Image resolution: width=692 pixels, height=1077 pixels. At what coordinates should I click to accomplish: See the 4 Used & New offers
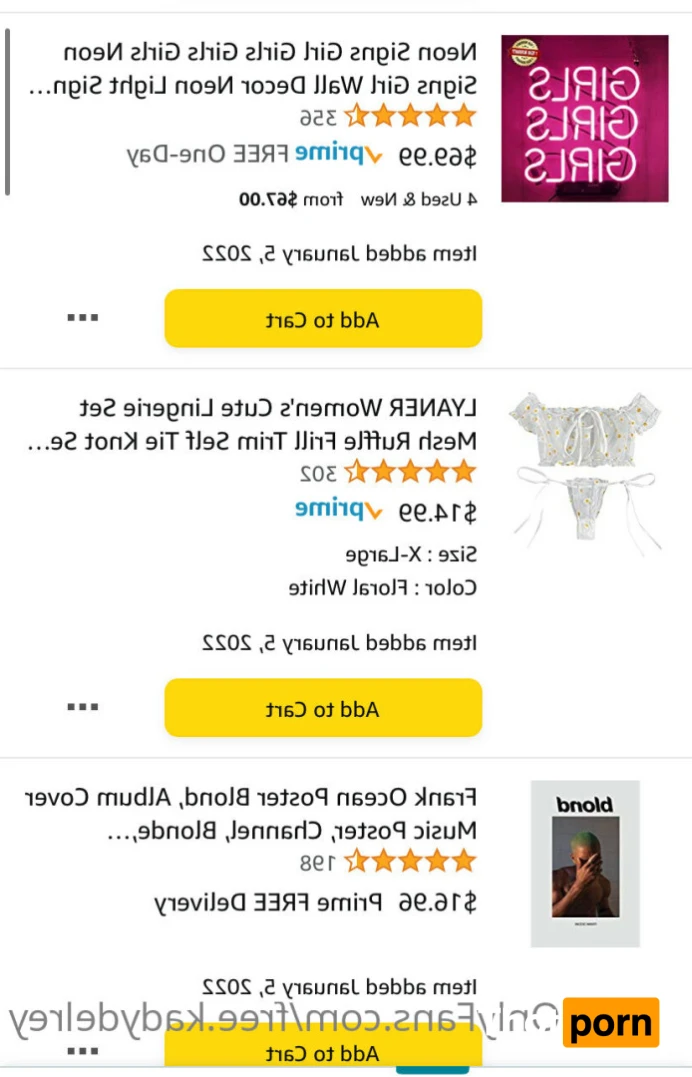(x=358, y=199)
